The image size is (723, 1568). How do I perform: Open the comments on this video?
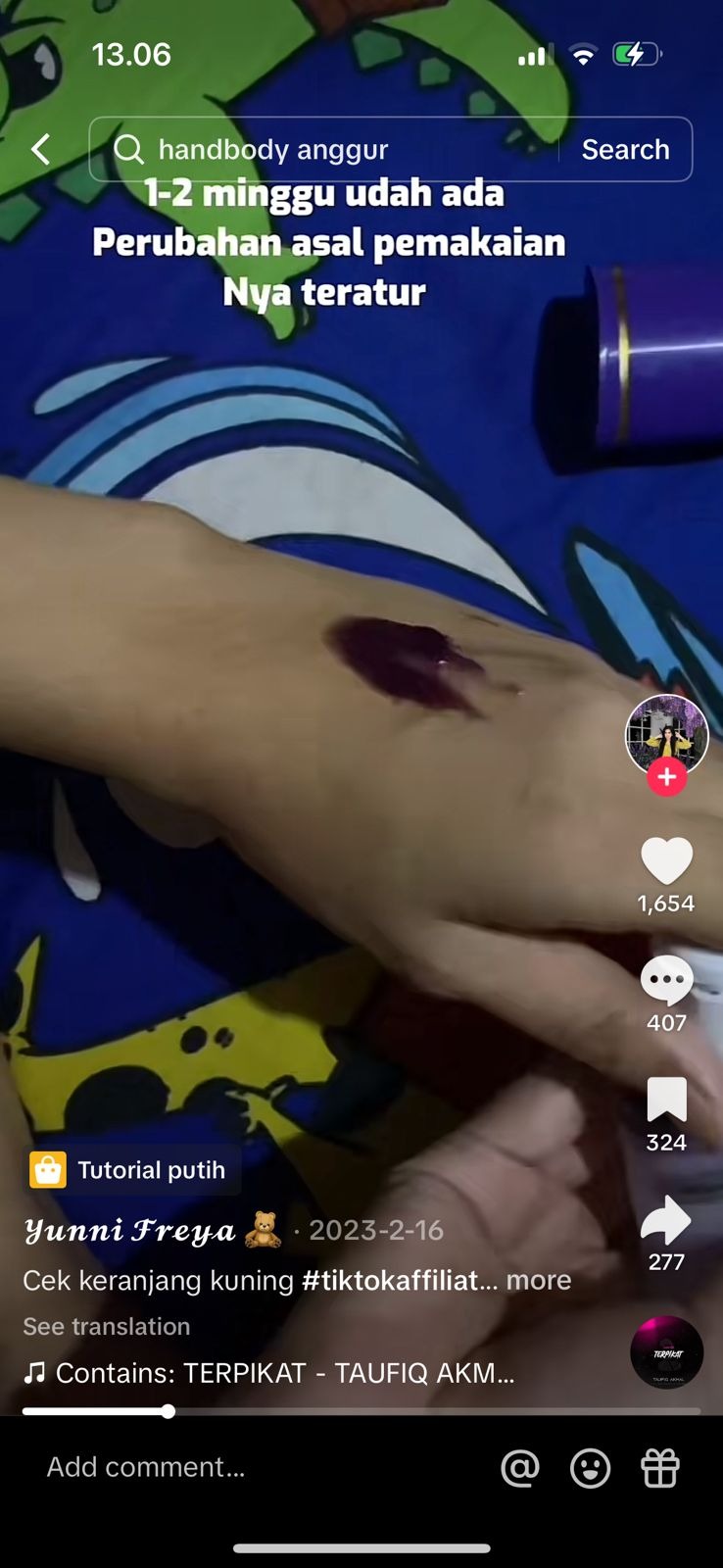(x=666, y=980)
